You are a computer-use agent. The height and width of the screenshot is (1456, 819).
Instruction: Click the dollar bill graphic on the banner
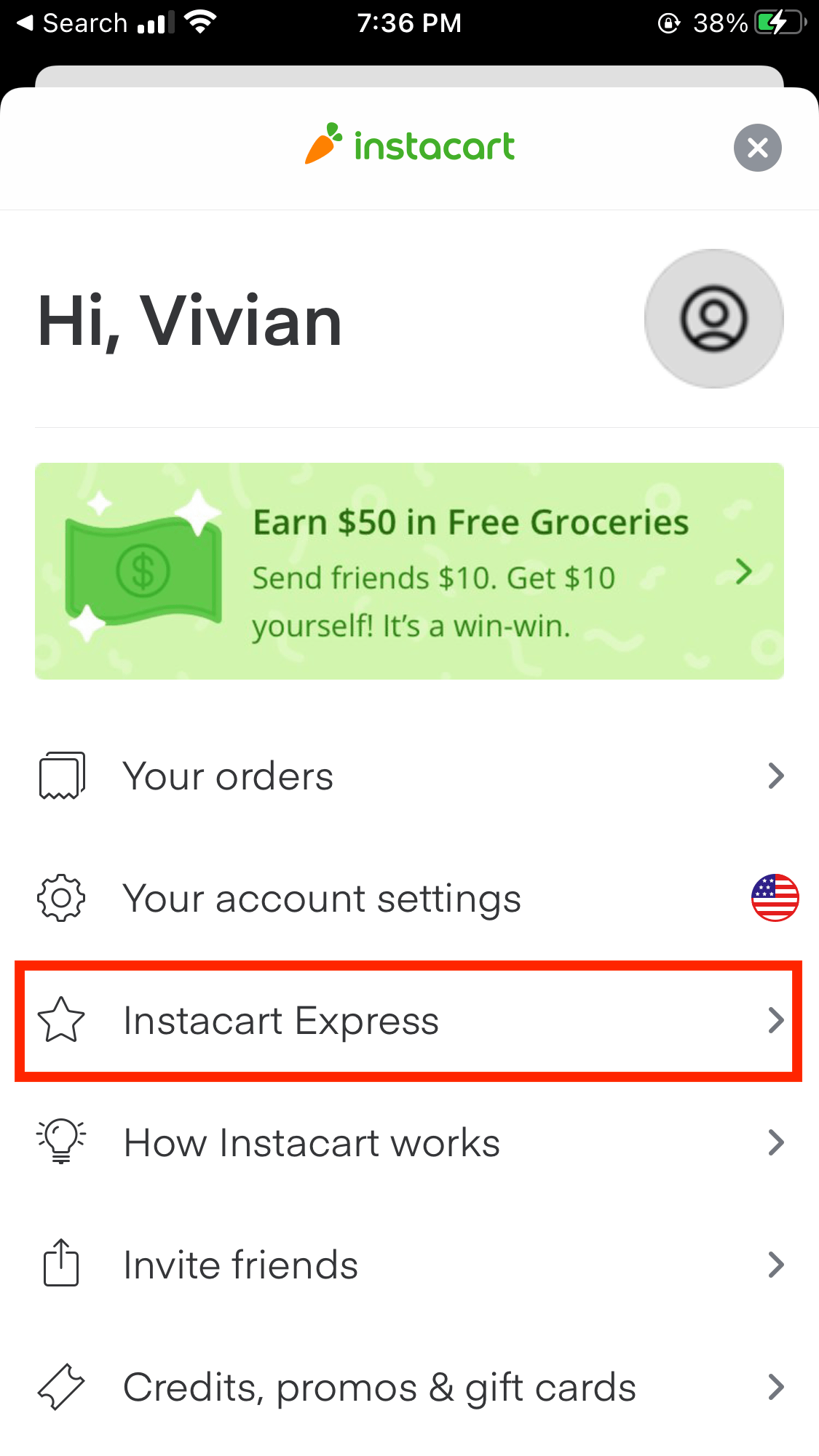tap(143, 570)
